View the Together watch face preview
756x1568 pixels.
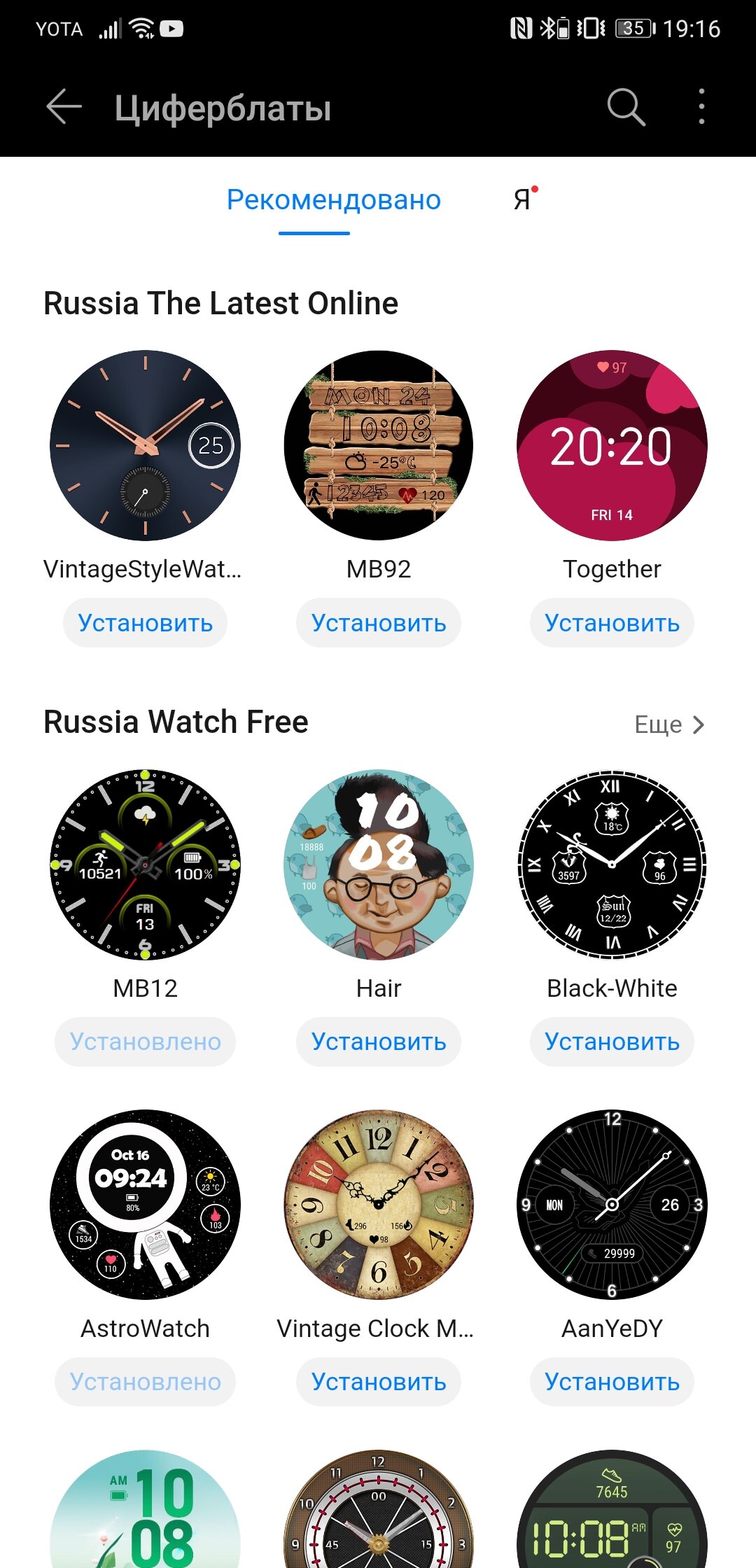pyautogui.click(x=612, y=445)
